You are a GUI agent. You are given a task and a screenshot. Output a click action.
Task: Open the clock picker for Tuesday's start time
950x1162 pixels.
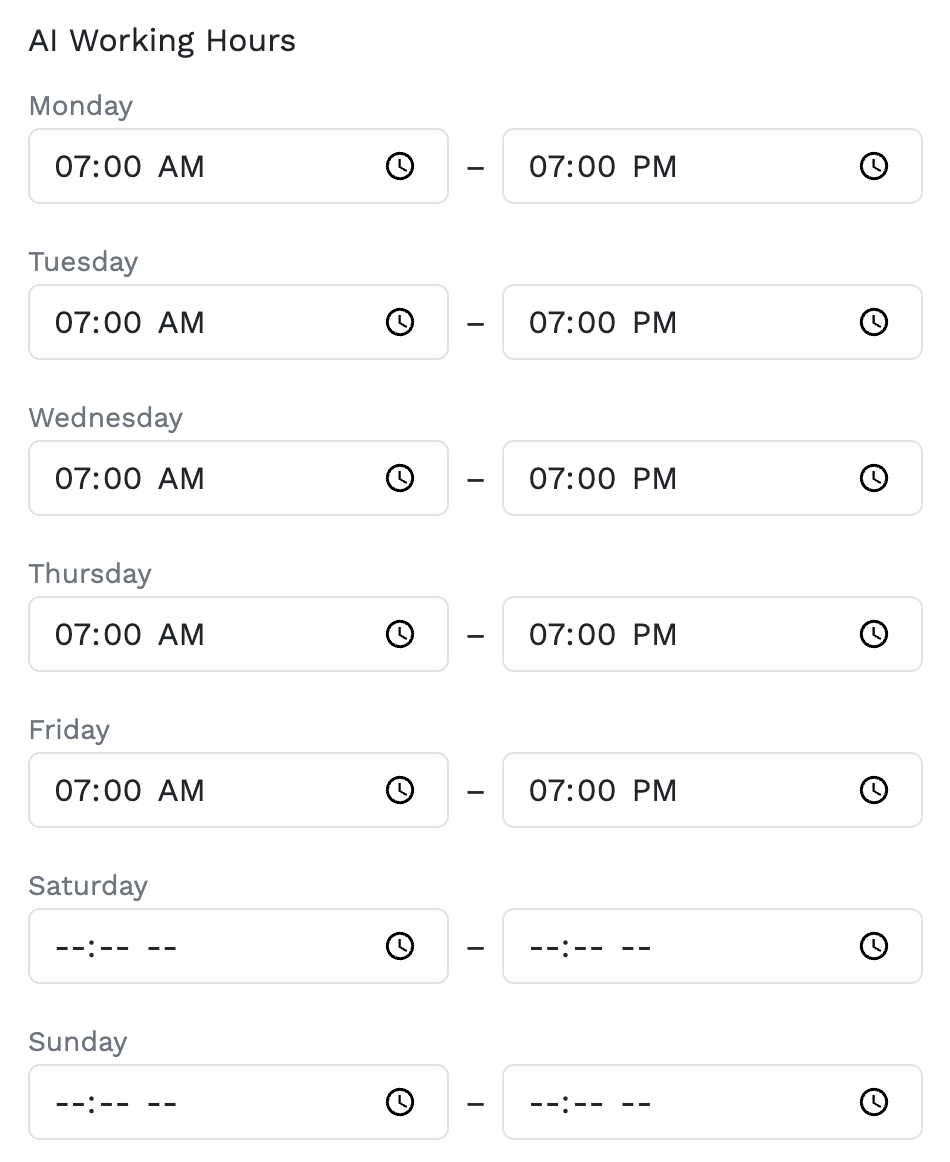pyautogui.click(x=400, y=322)
